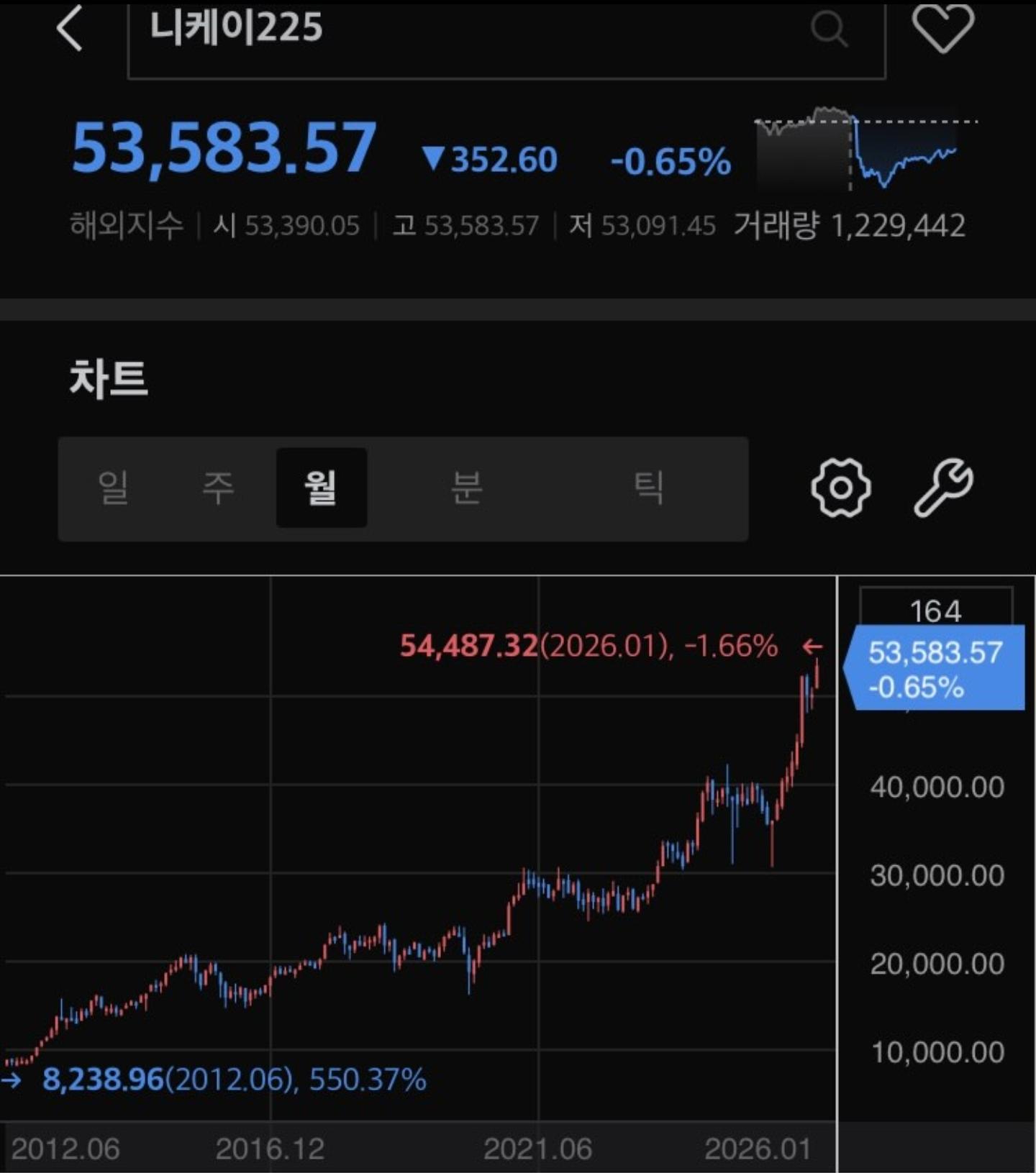Switch the chart to 일 (daily)
Viewport: 1036px width, 1173px height.
[x=114, y=488]
